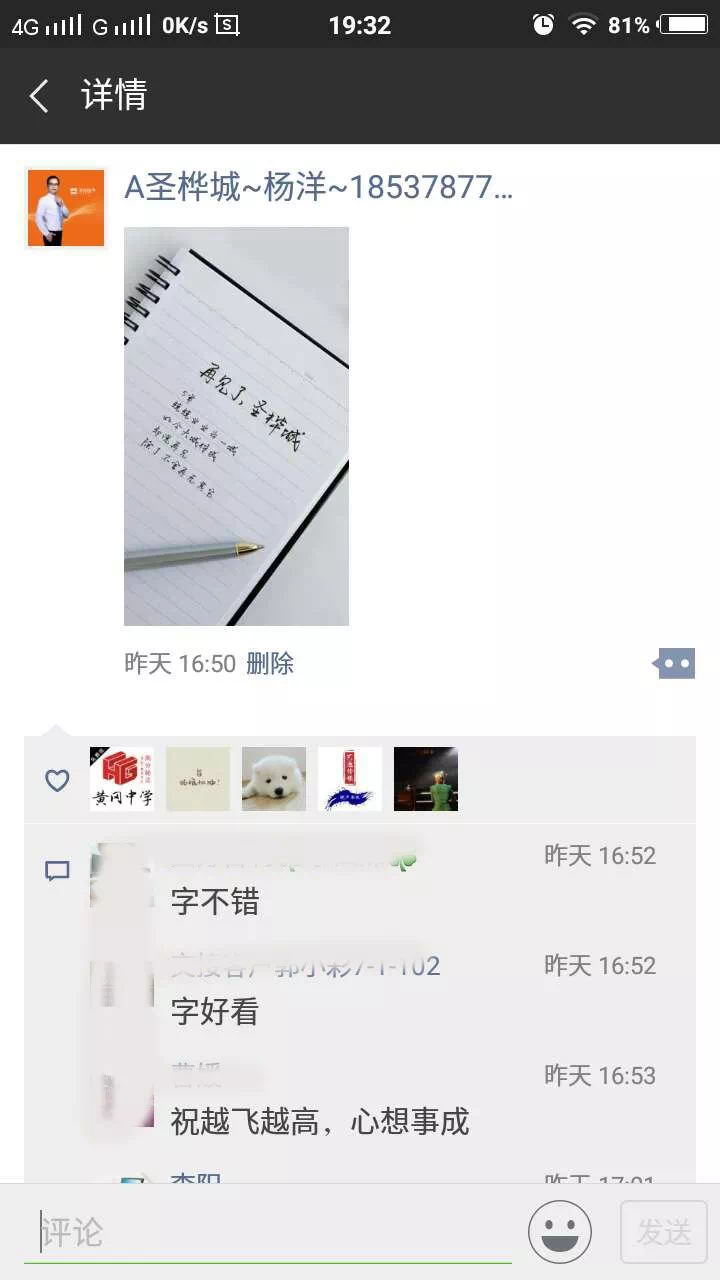Open profile name A圣桦城~杨洋
This screenshot has height=1280, width=720.
(x=318, y=187)
